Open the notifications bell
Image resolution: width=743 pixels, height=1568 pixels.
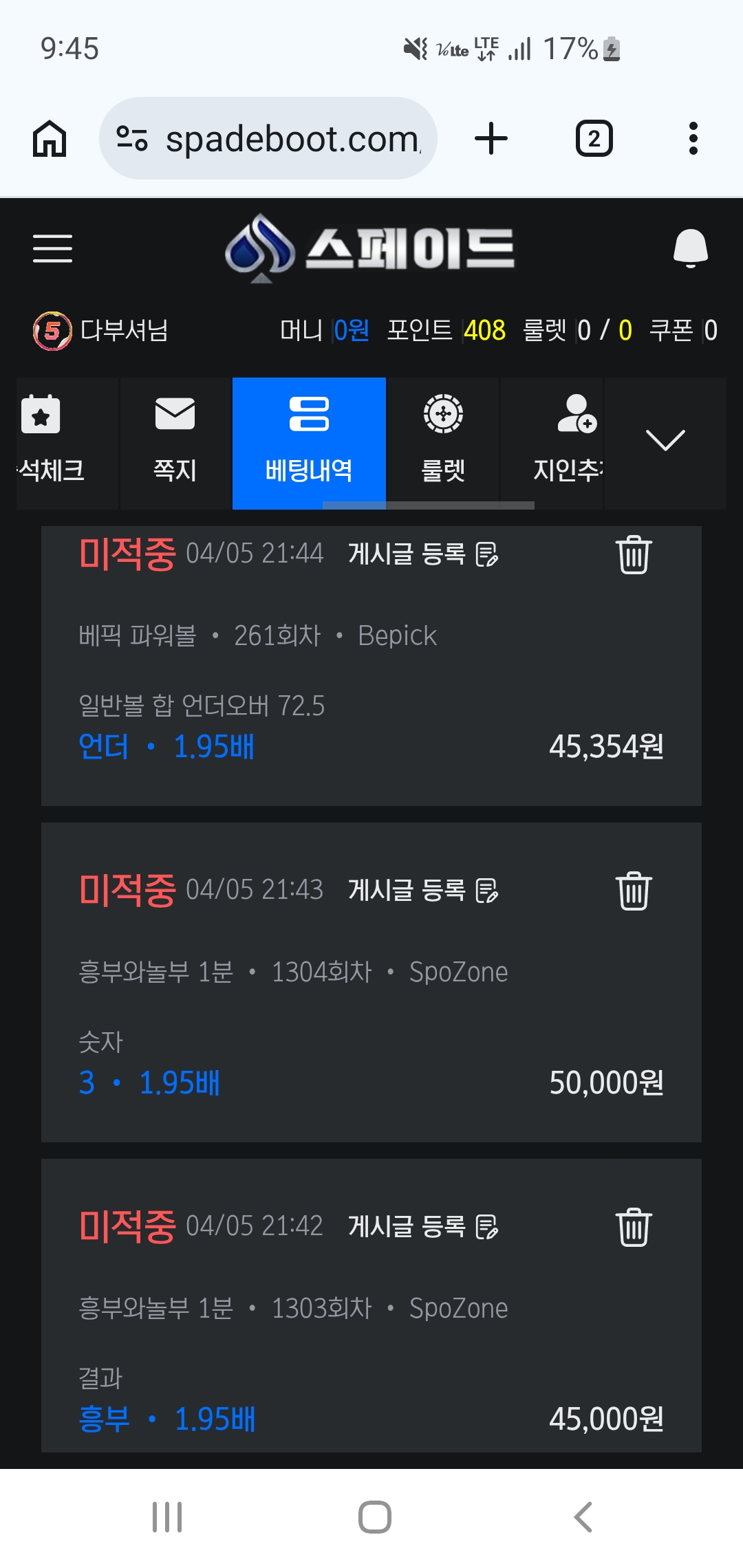click(x=690, y=248)
